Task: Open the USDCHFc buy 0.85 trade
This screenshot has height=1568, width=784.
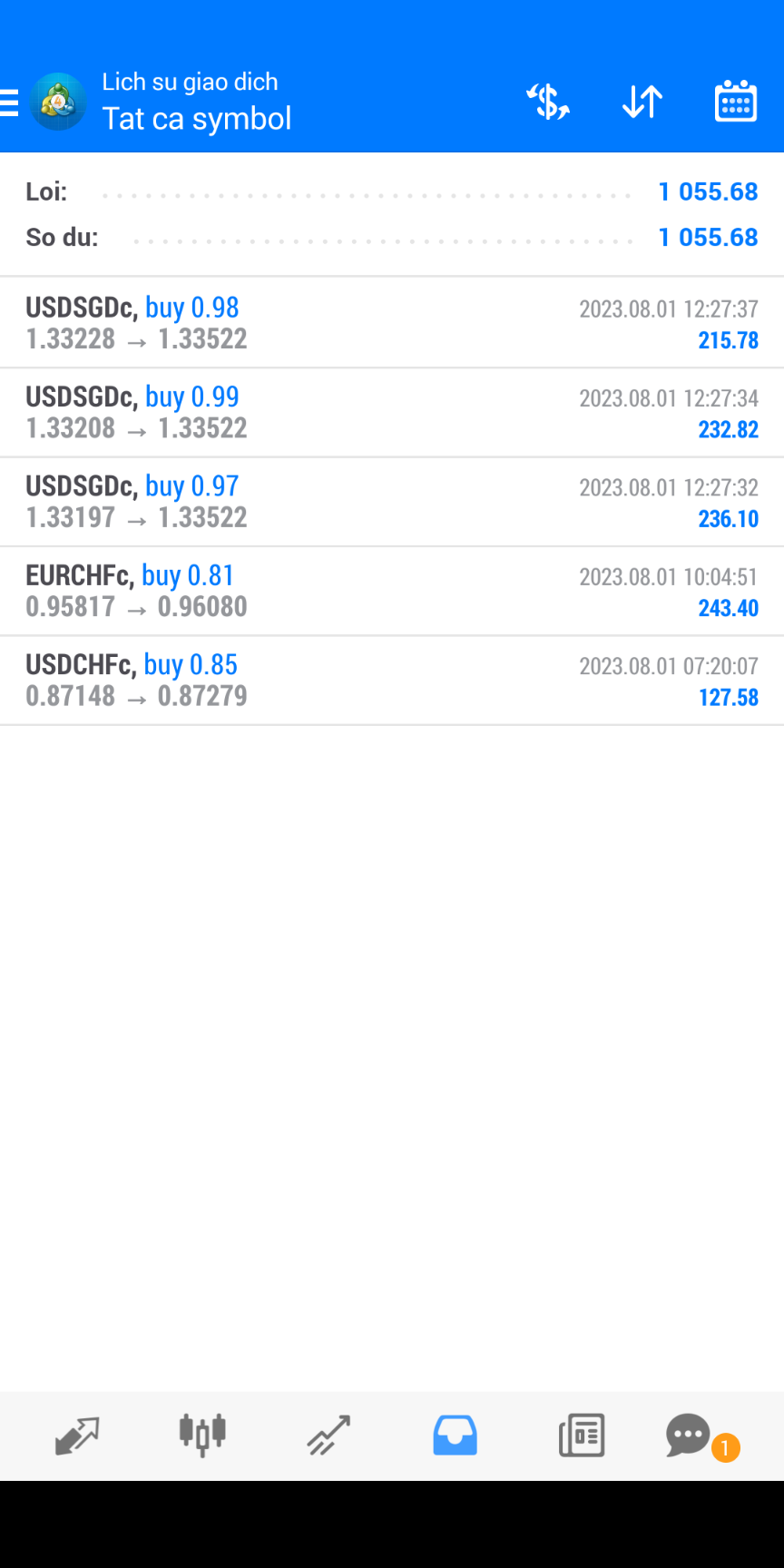Action: pyautogui.click(x=392, y=681)
